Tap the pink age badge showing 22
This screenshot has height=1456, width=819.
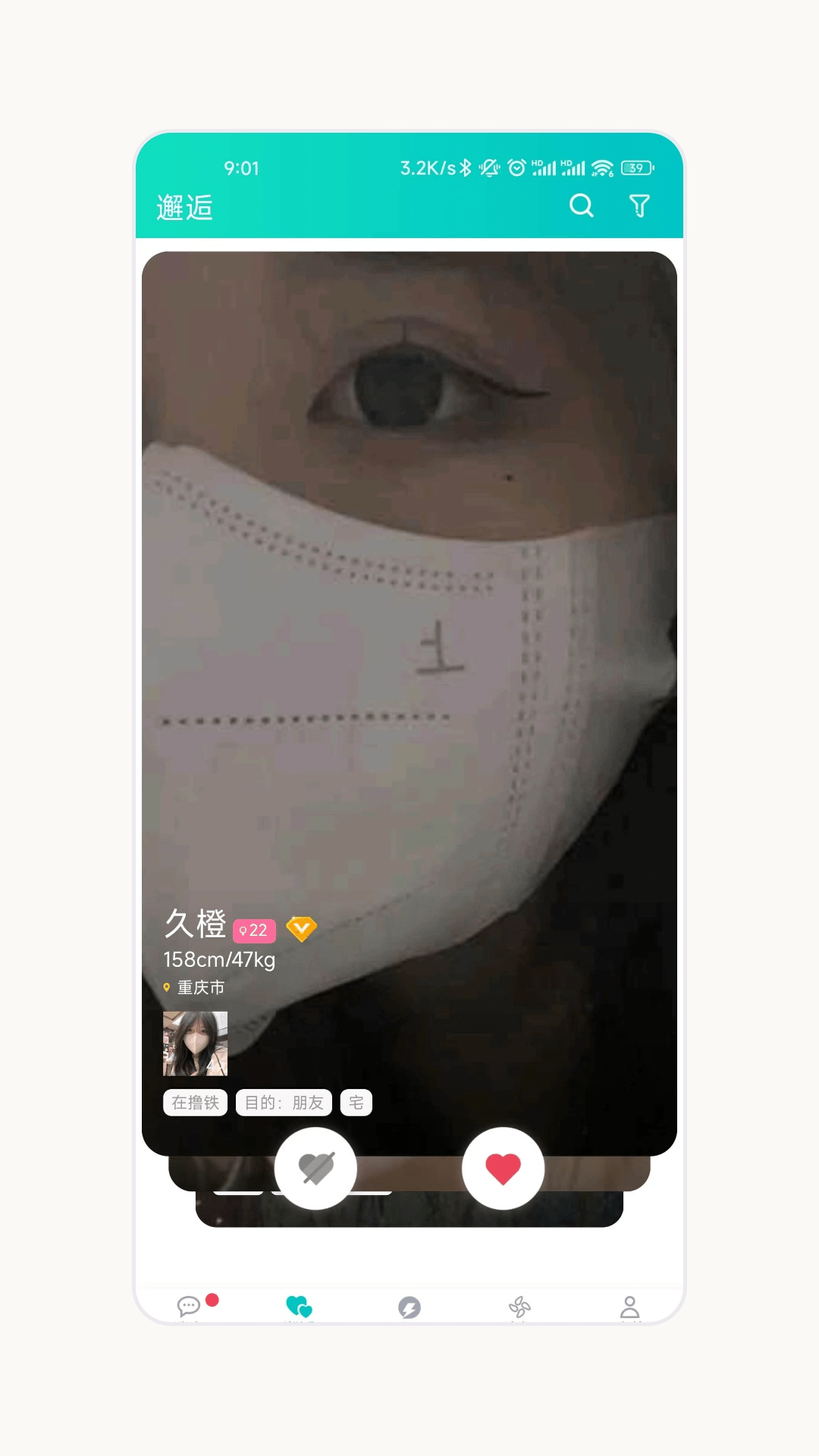(x=254, y=930)
